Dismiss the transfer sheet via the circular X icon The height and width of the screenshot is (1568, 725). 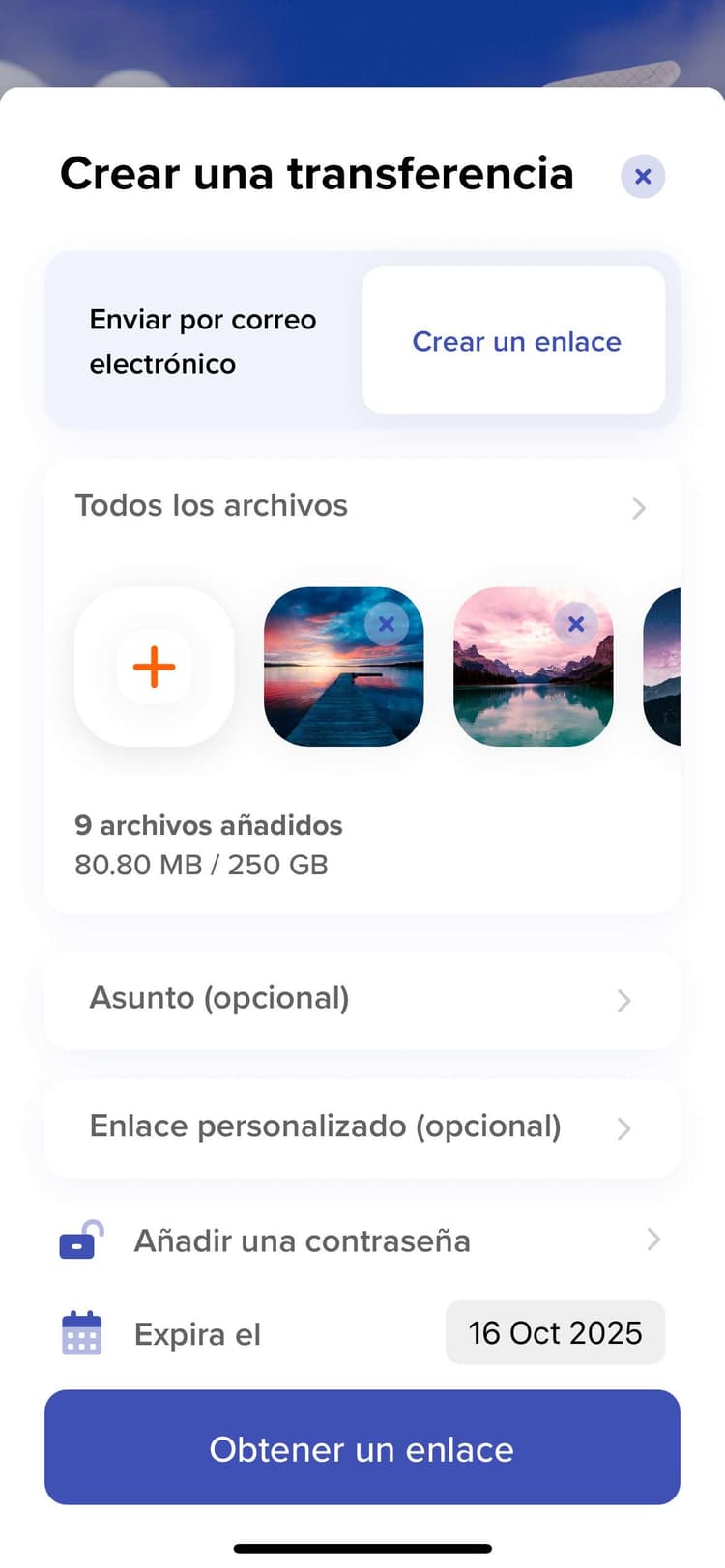pos(643,176)
